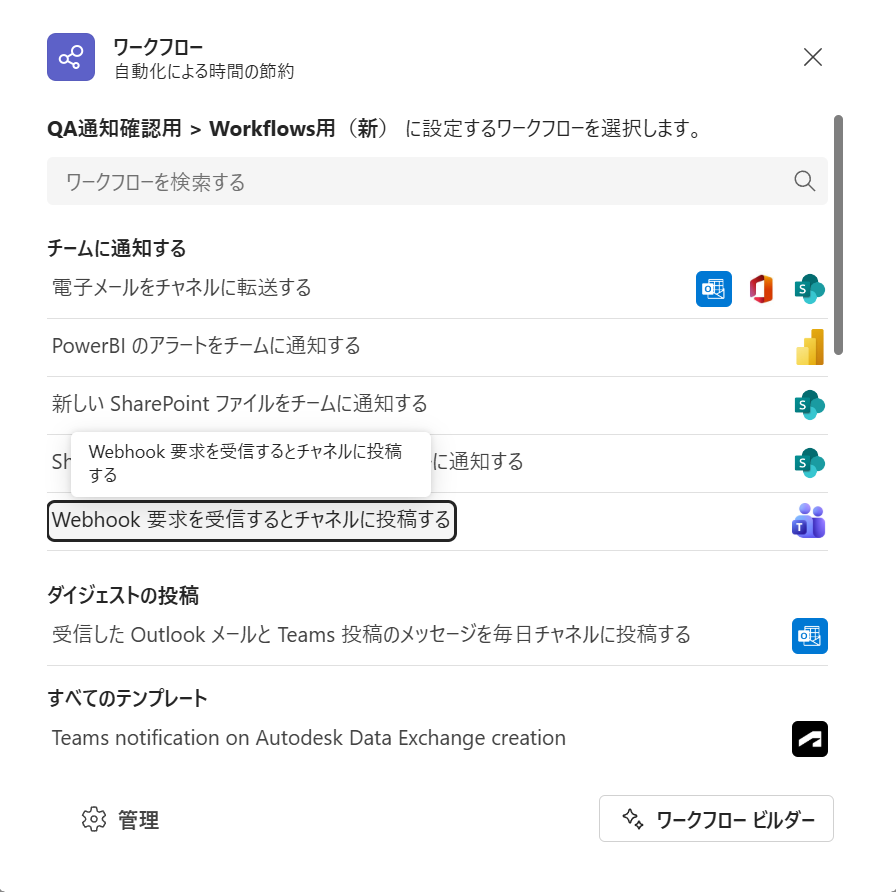
Task: Select Teams notification on Autodesk Data Exchange creation
Action: tap(309, 739)
